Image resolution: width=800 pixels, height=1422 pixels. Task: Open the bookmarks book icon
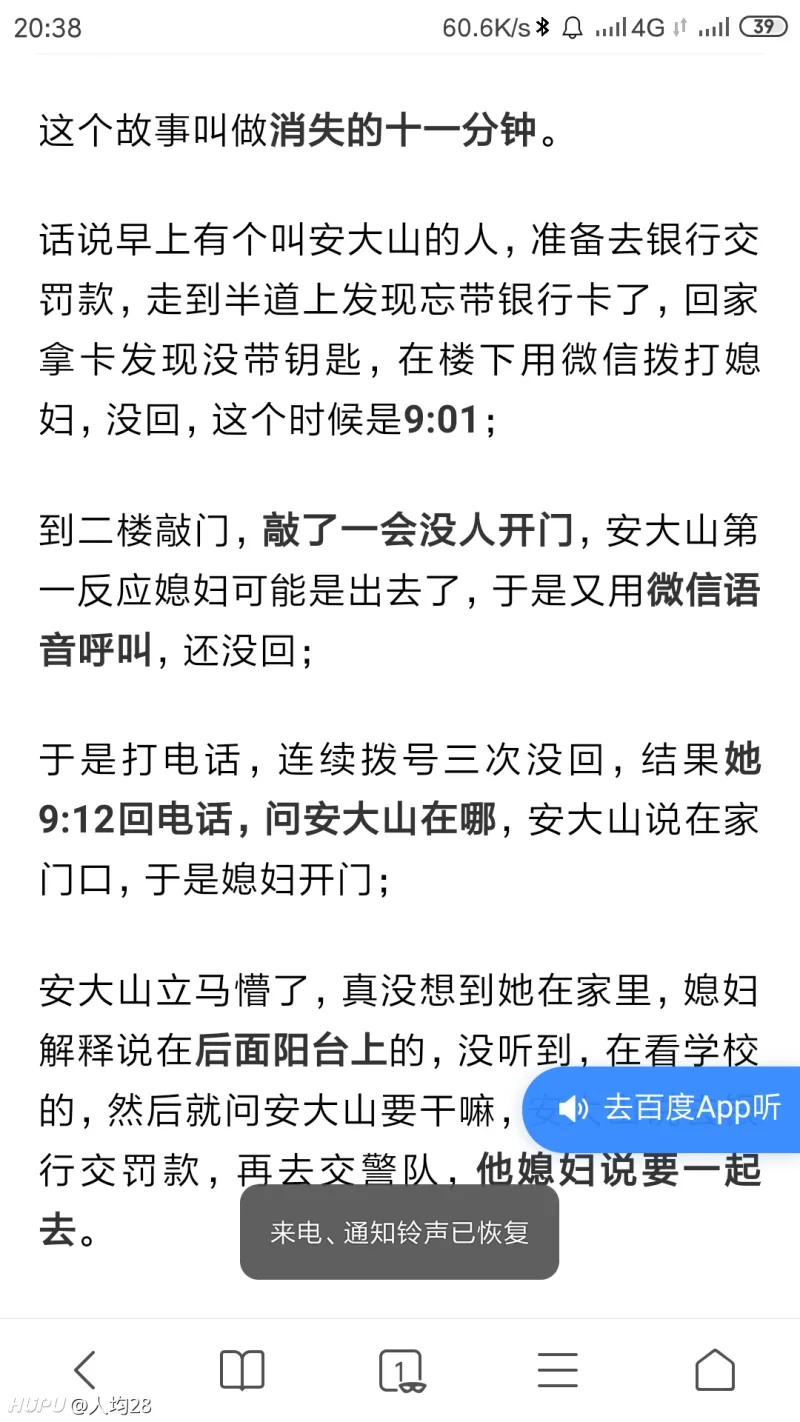(x=242, y=1369)
